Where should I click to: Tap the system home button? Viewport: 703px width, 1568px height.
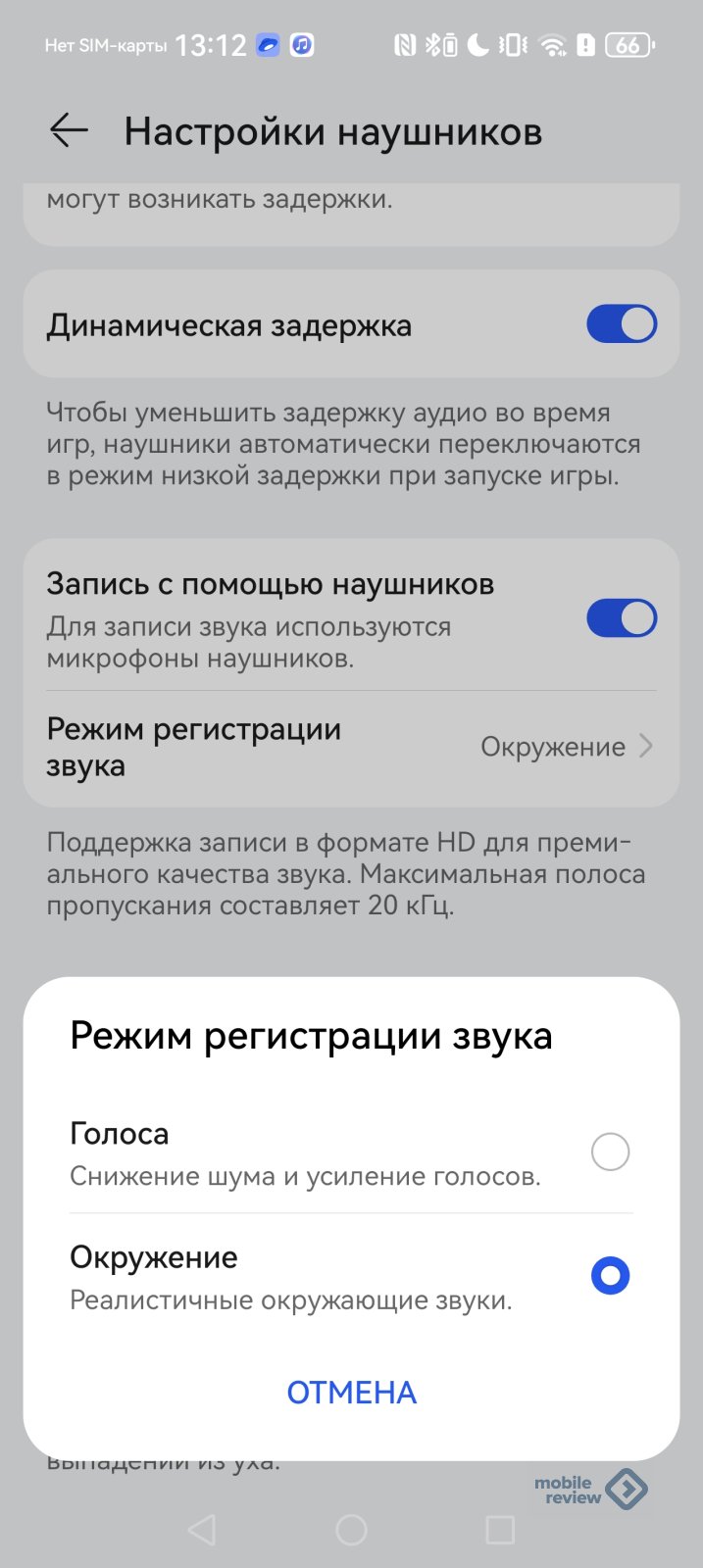click(x=351, y=1529)
